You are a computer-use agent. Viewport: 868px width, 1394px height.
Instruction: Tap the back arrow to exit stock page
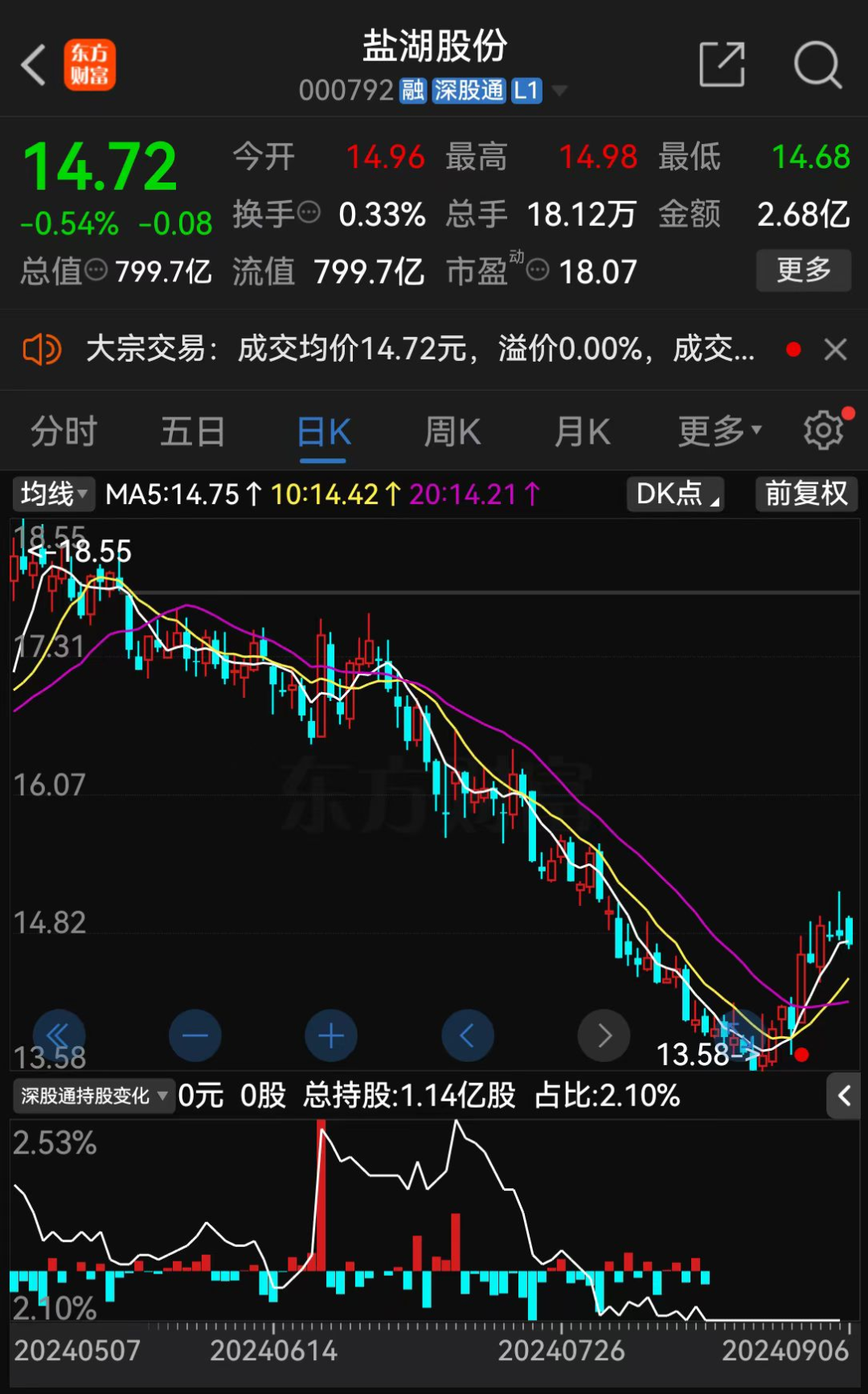tap(34, 64)
